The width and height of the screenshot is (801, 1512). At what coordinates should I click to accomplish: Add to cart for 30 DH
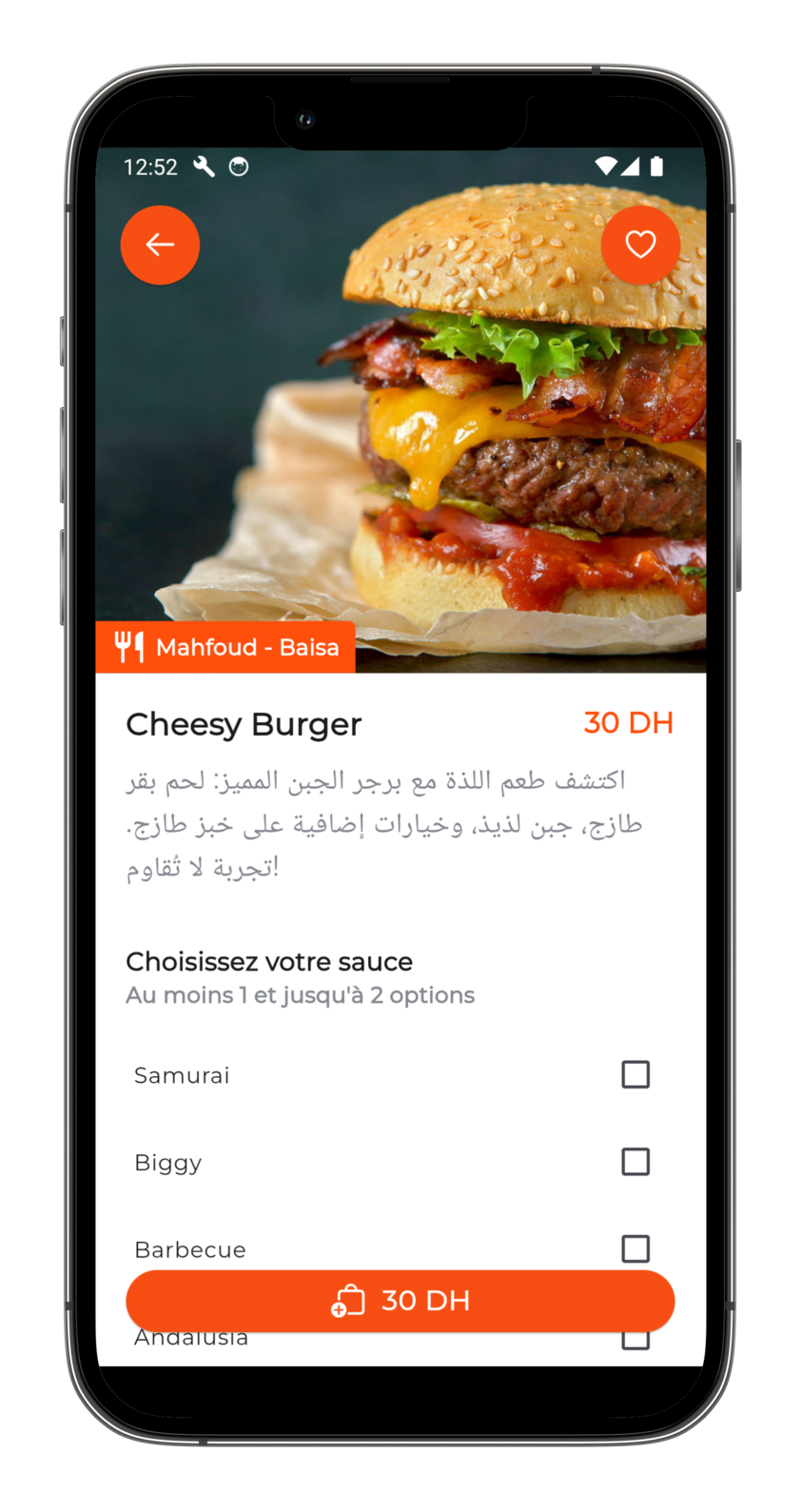coord(400,1301)
